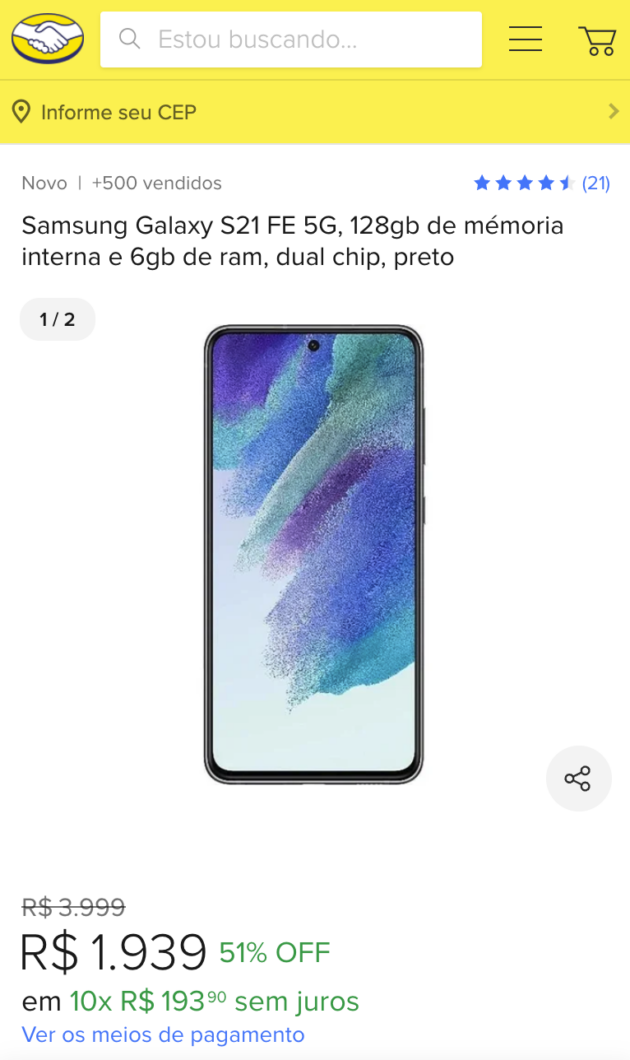Open the Galaxy S21 FE product image

tap(314, 554)
